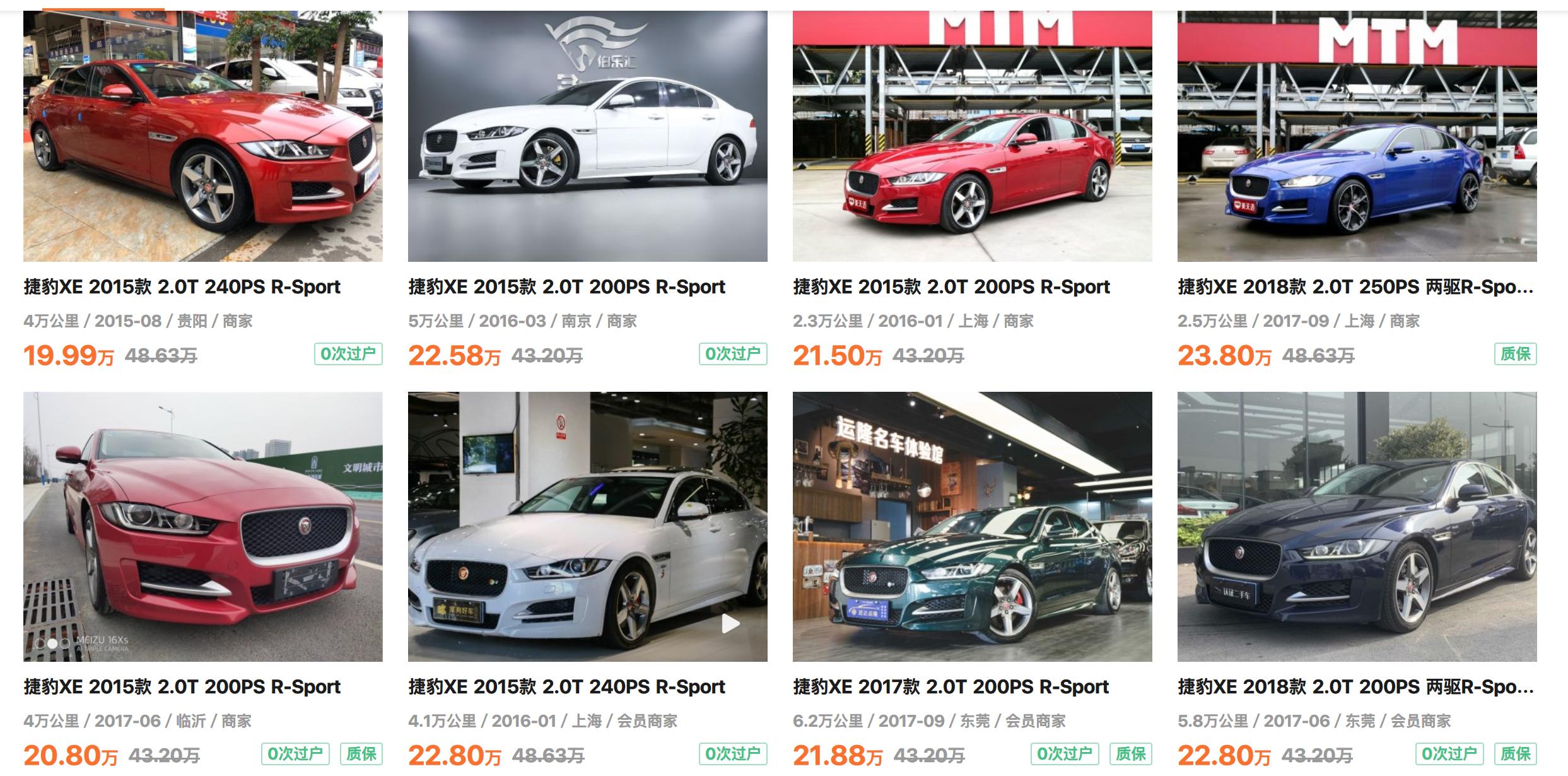View the 21.50万 red Jaguar XE in 上海

point(972,136)
